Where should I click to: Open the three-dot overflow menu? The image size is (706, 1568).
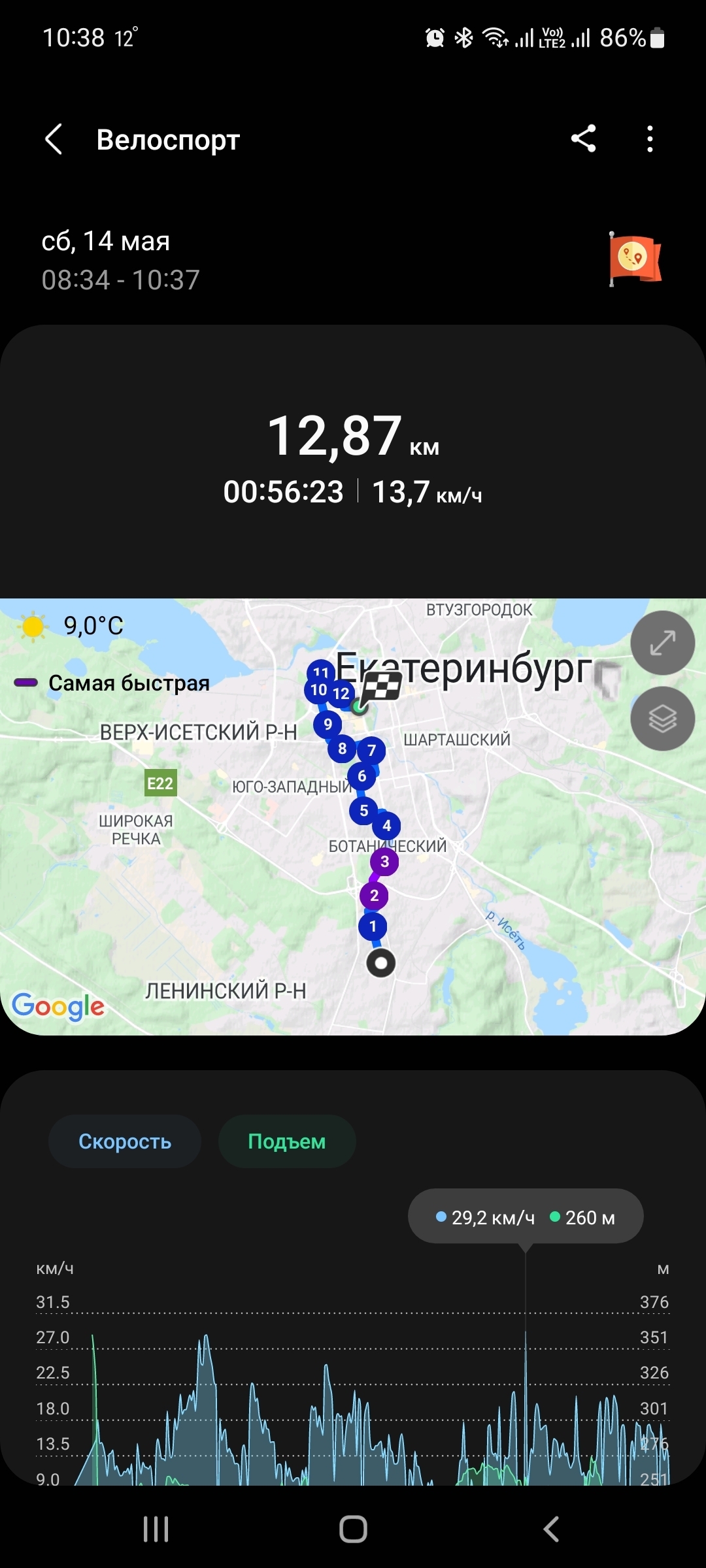click(x=649, y=139)
